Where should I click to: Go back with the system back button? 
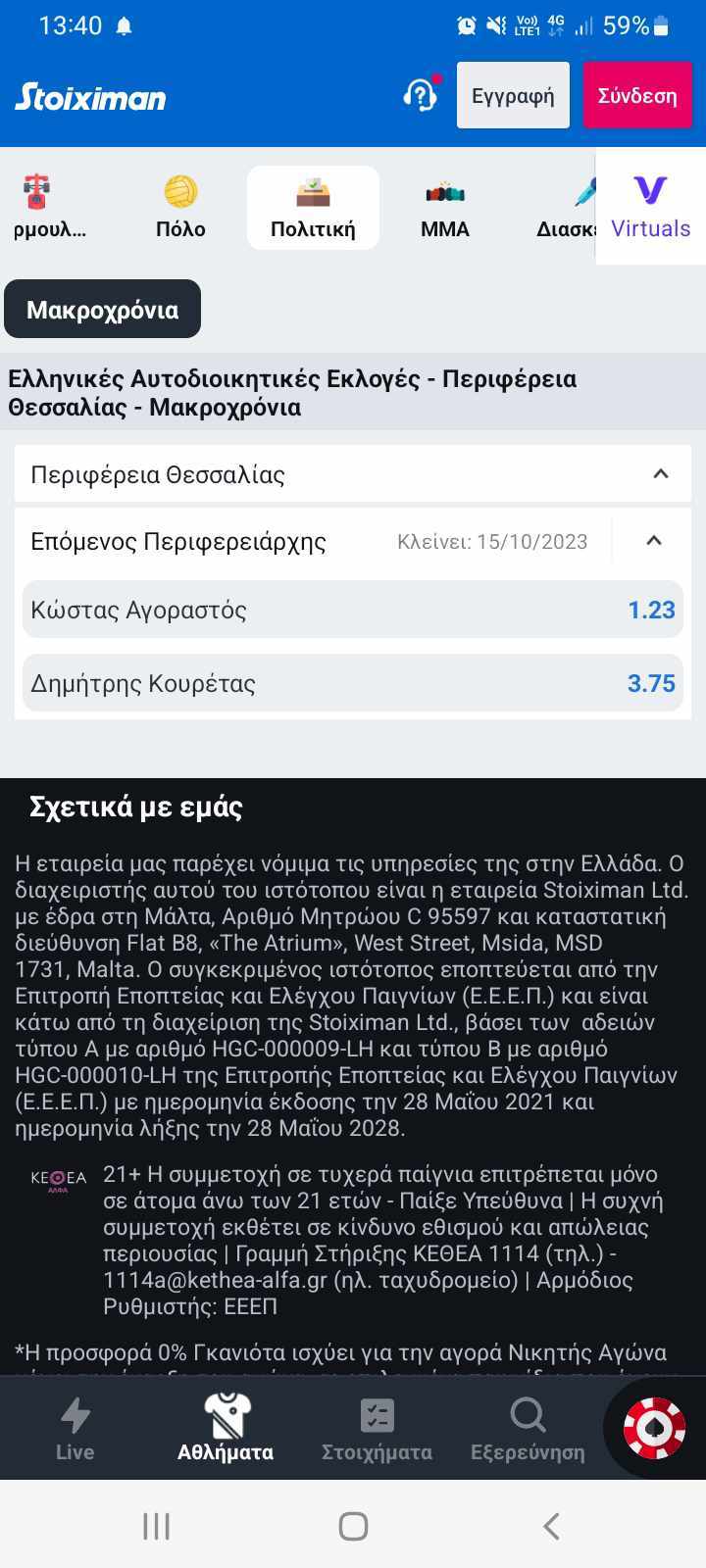point(551,1526)
